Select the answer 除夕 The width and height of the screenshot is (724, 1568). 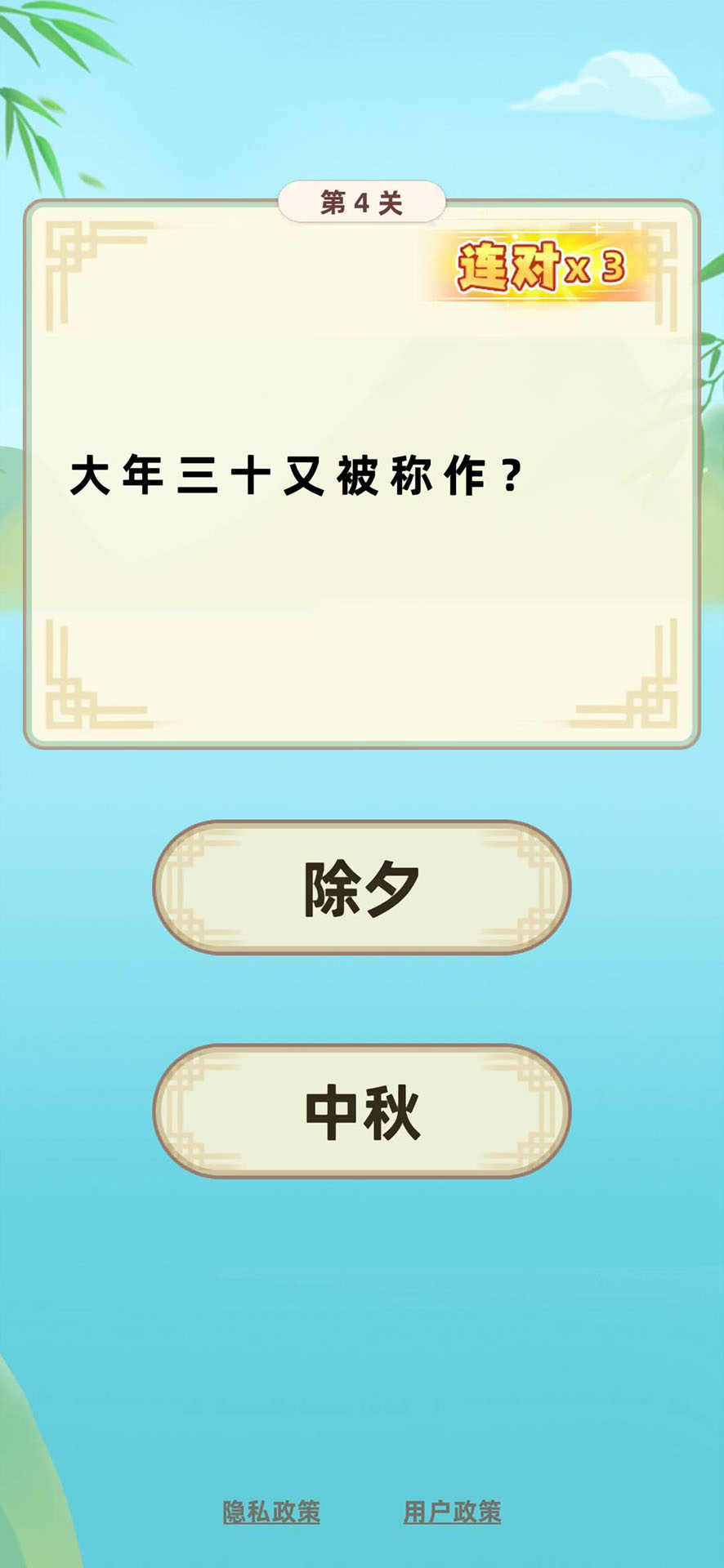pyautogui.click(x=361, y=888)
